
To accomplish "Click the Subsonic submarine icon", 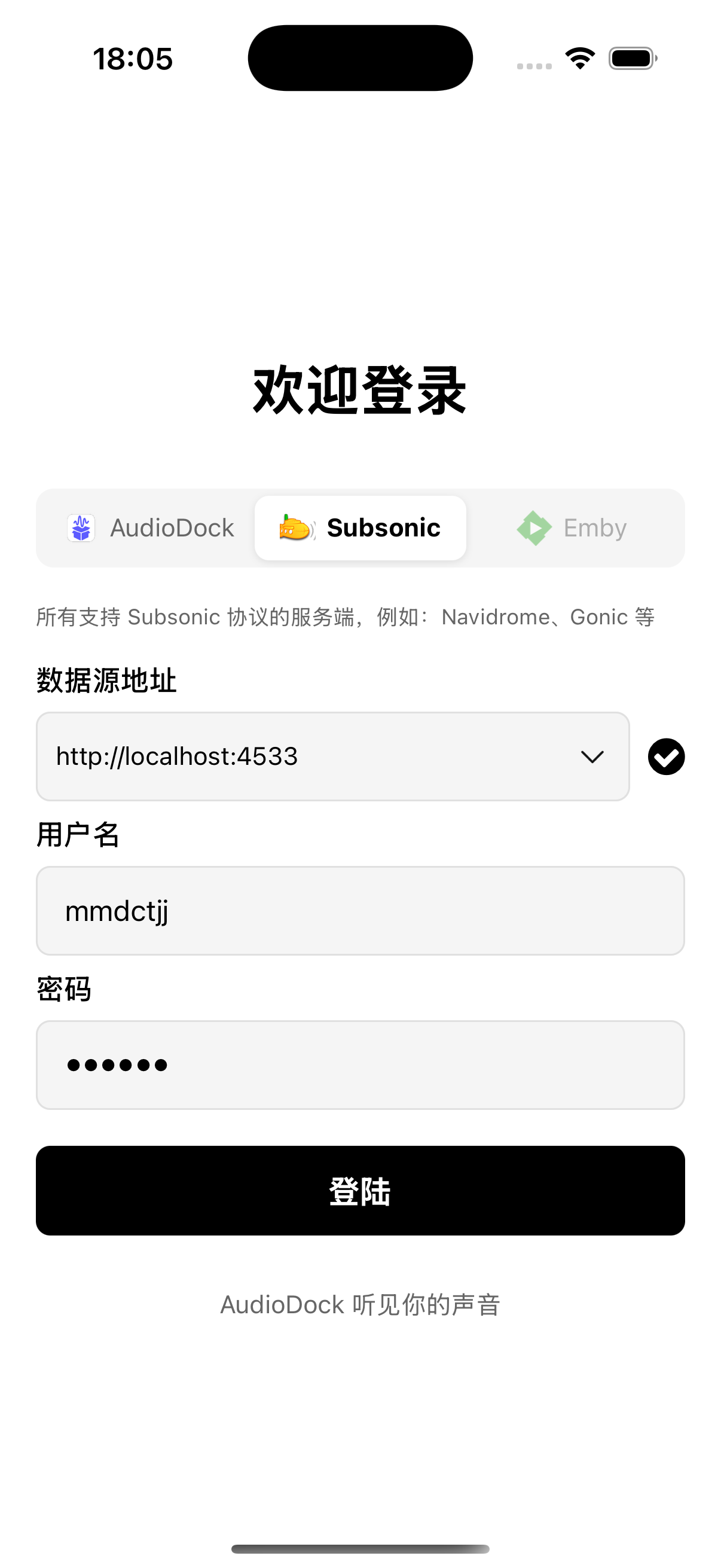I will [296, 529].
